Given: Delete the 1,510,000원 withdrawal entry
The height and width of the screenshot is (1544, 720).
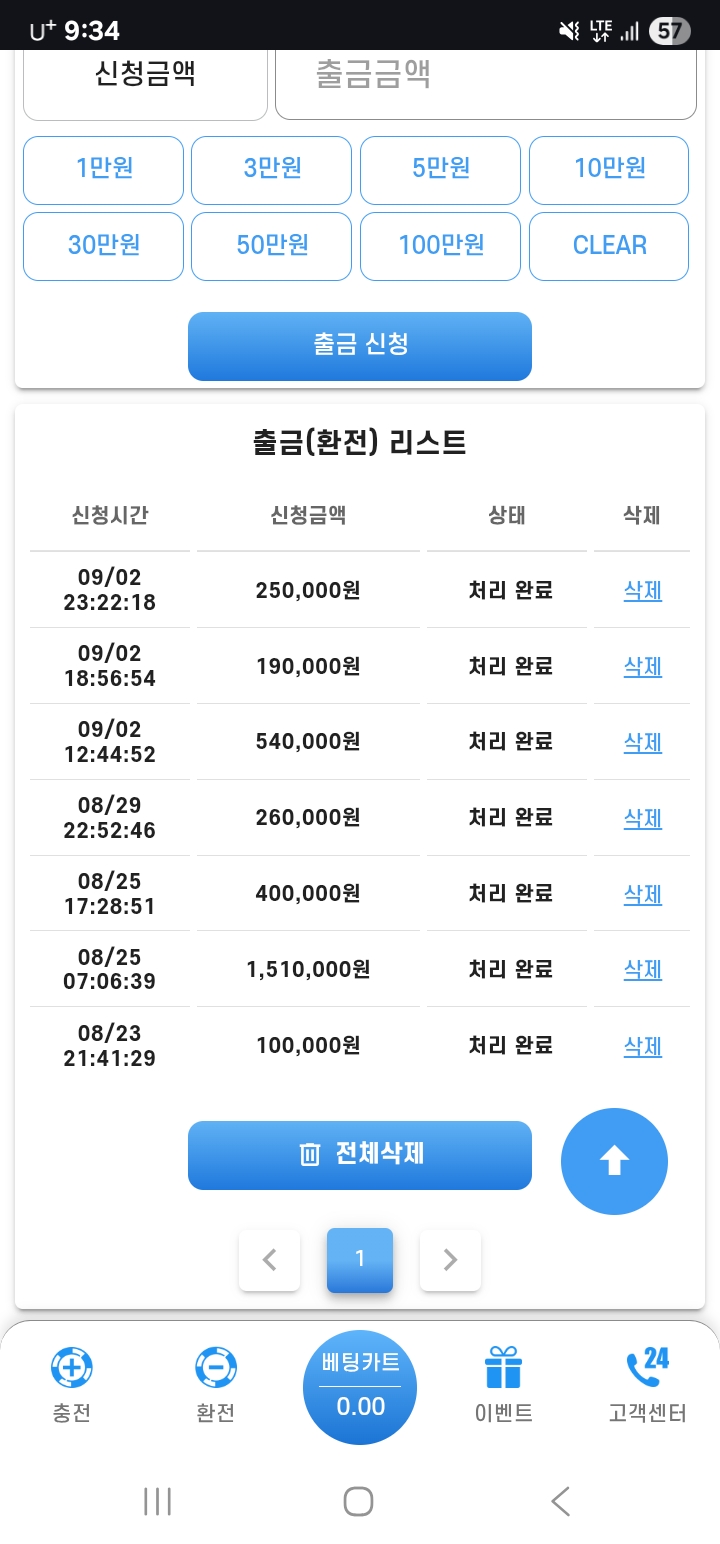Looking at the screenshot, I should pyautogui.click(x=642, y=969).
